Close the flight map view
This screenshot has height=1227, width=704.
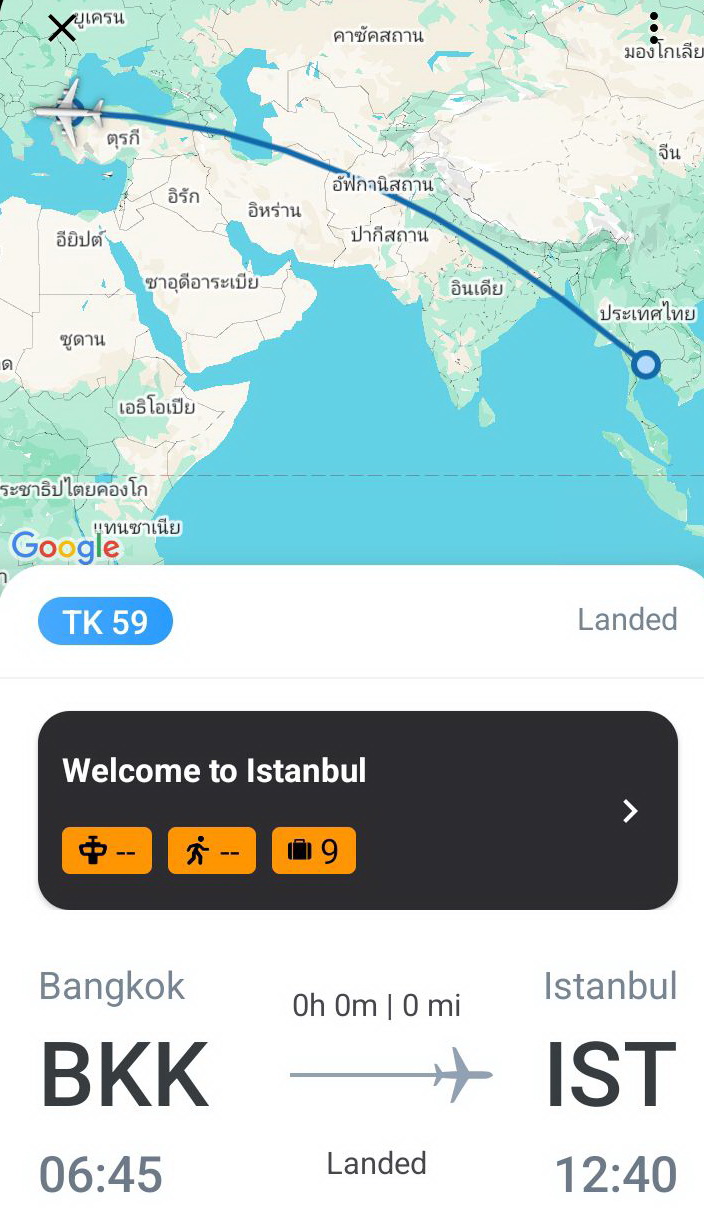pyautogui.click(x=62, y=28)
